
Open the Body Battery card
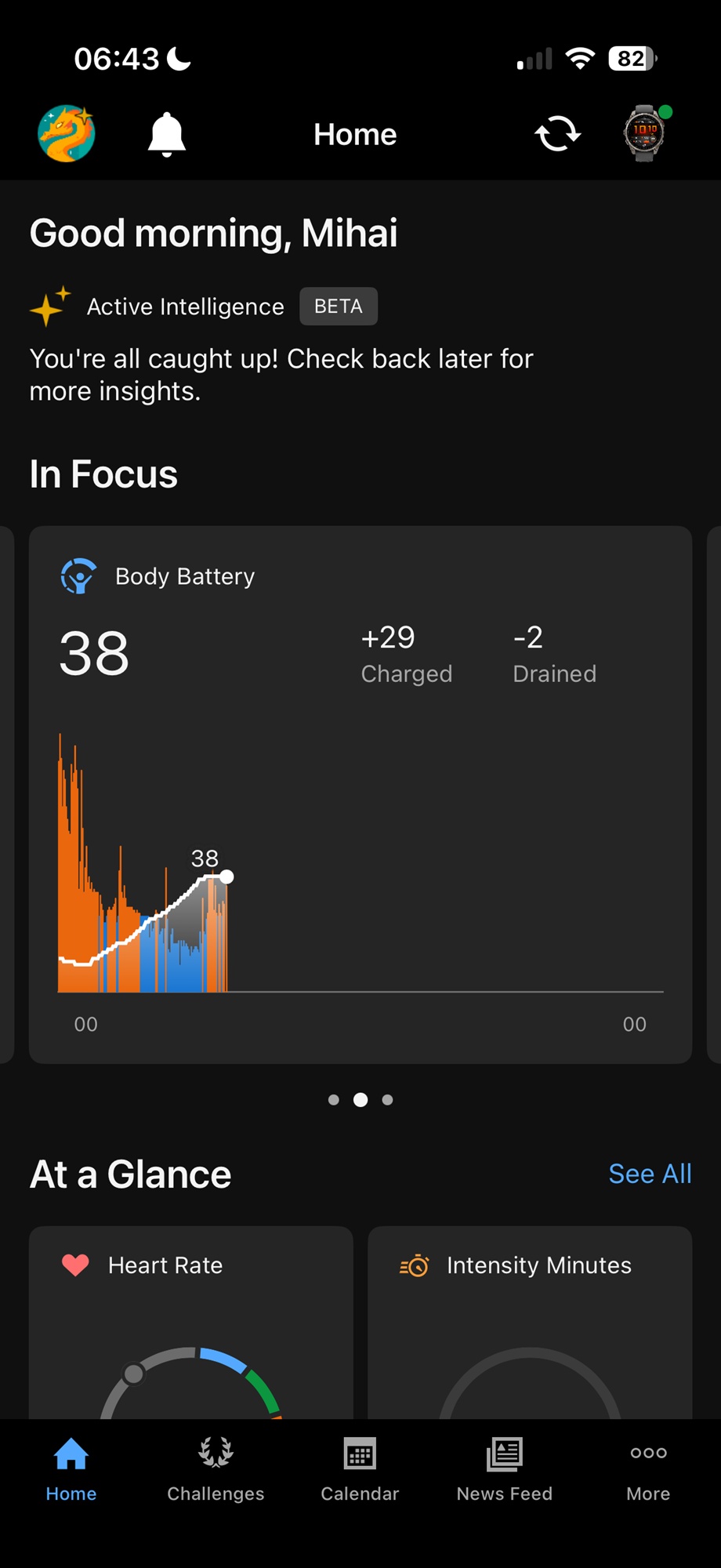(x=360, y=794)
